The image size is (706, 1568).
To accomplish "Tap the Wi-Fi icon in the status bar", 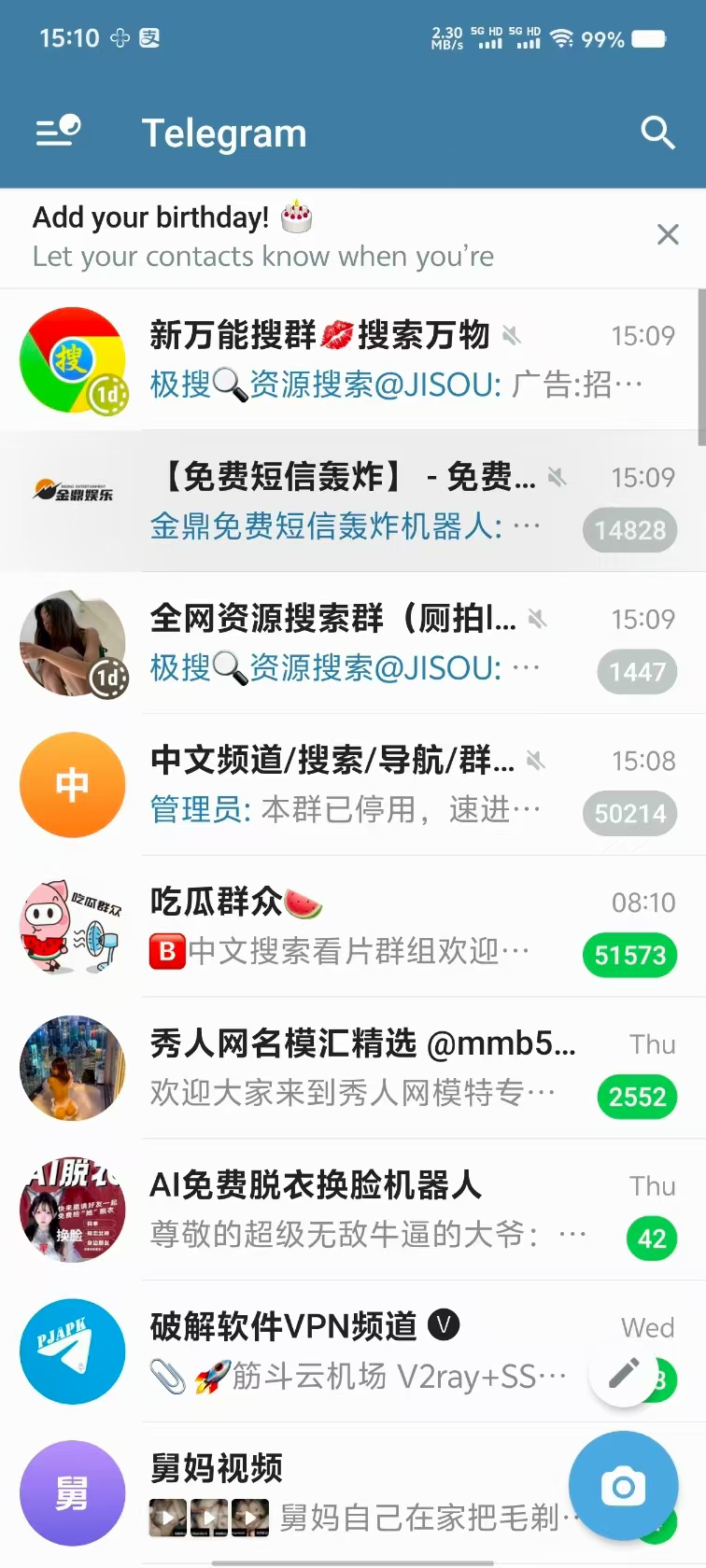I will (x=561, y=39).
